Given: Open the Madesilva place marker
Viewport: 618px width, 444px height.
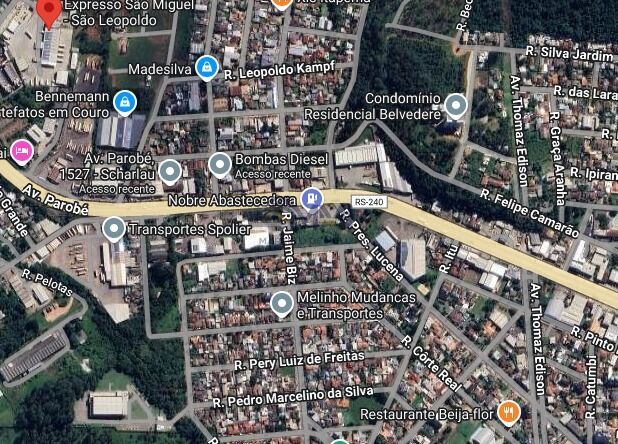Looking at the screenshot, I should coord(206,68).
